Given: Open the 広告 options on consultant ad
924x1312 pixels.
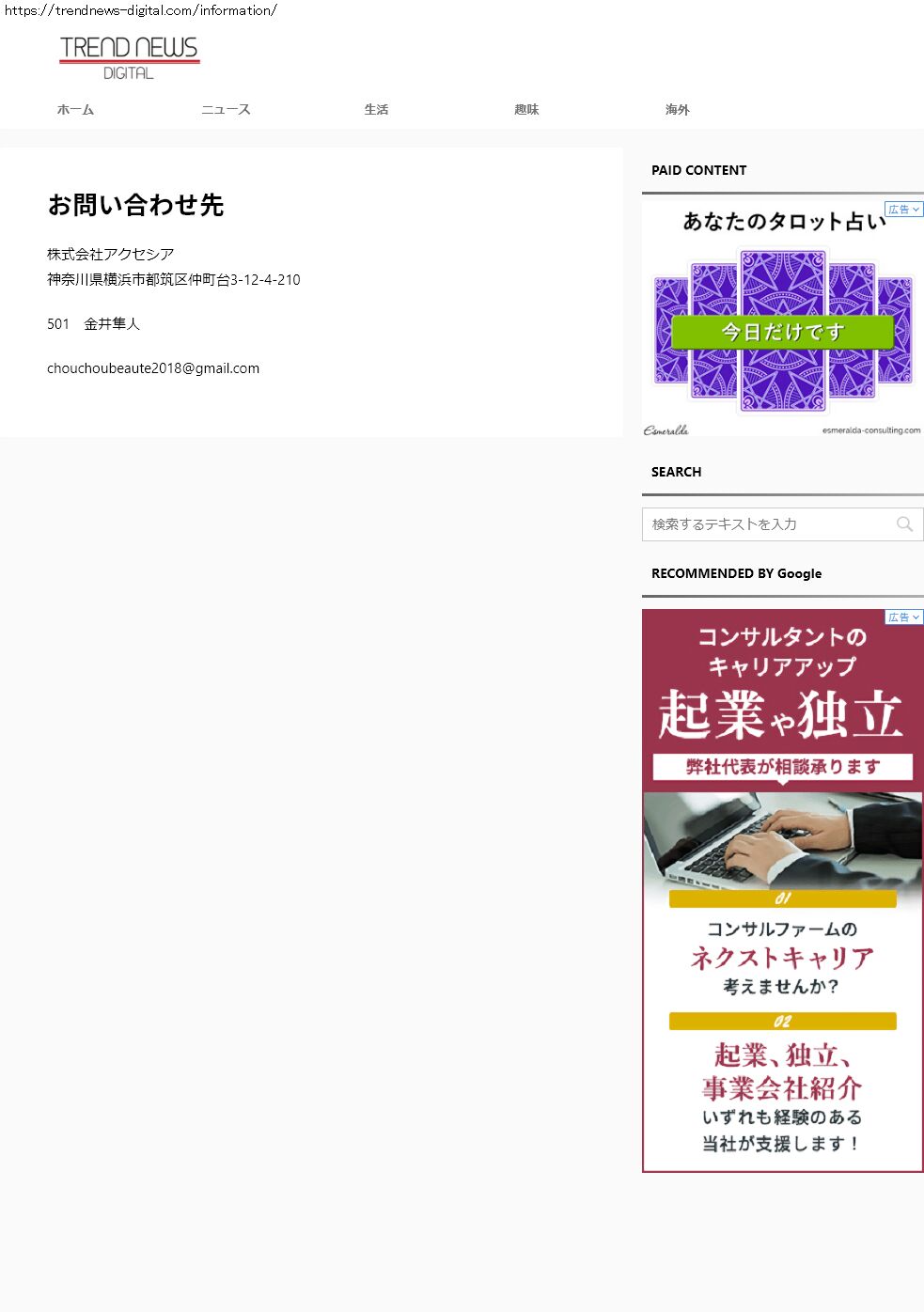Looking at the screenshot, I should click(x=903, y=617).
